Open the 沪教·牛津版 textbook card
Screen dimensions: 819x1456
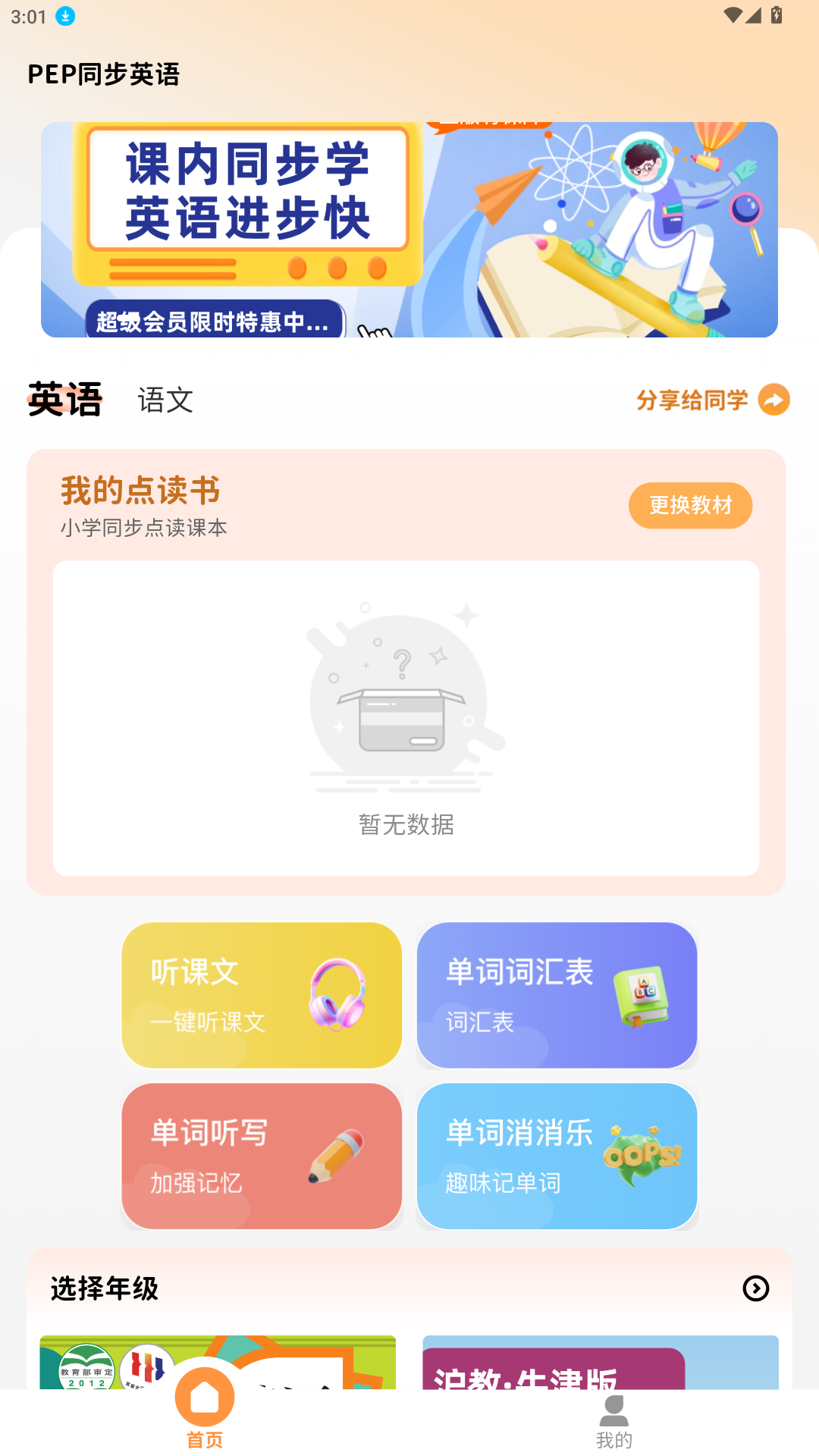click(x=600, y=1365)
